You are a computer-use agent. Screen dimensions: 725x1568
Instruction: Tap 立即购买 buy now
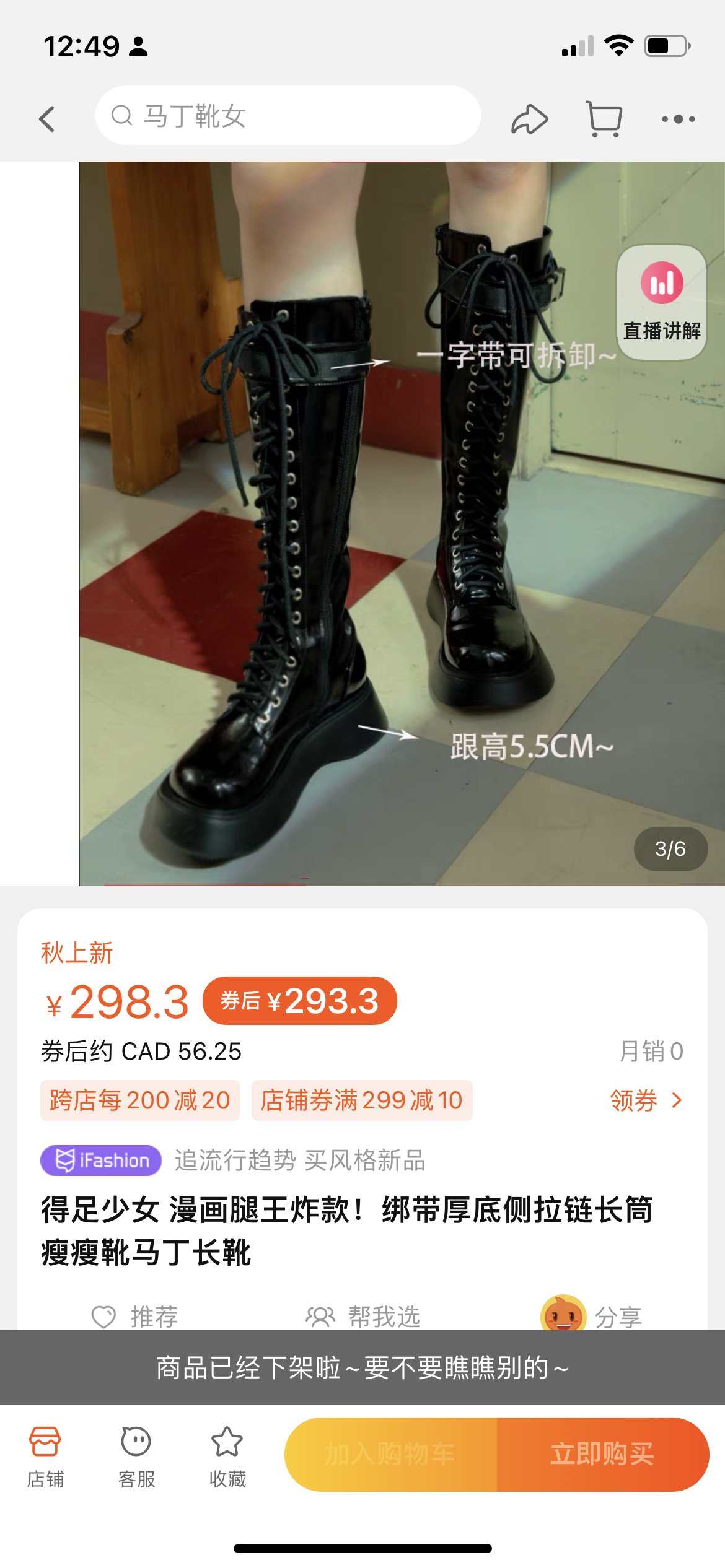coord(603,1454)
